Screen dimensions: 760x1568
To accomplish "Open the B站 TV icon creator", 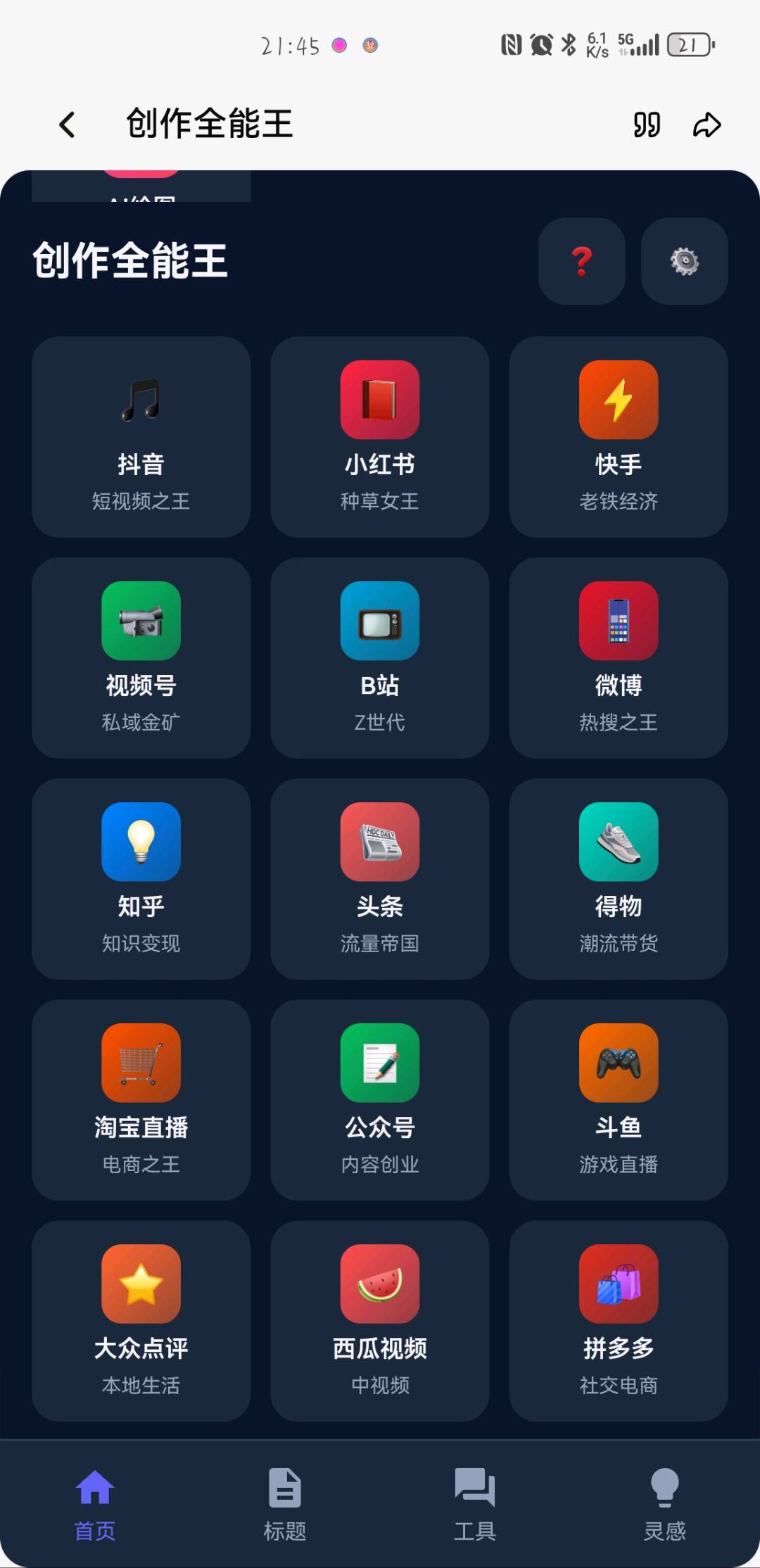I will (x=379, y=658).
